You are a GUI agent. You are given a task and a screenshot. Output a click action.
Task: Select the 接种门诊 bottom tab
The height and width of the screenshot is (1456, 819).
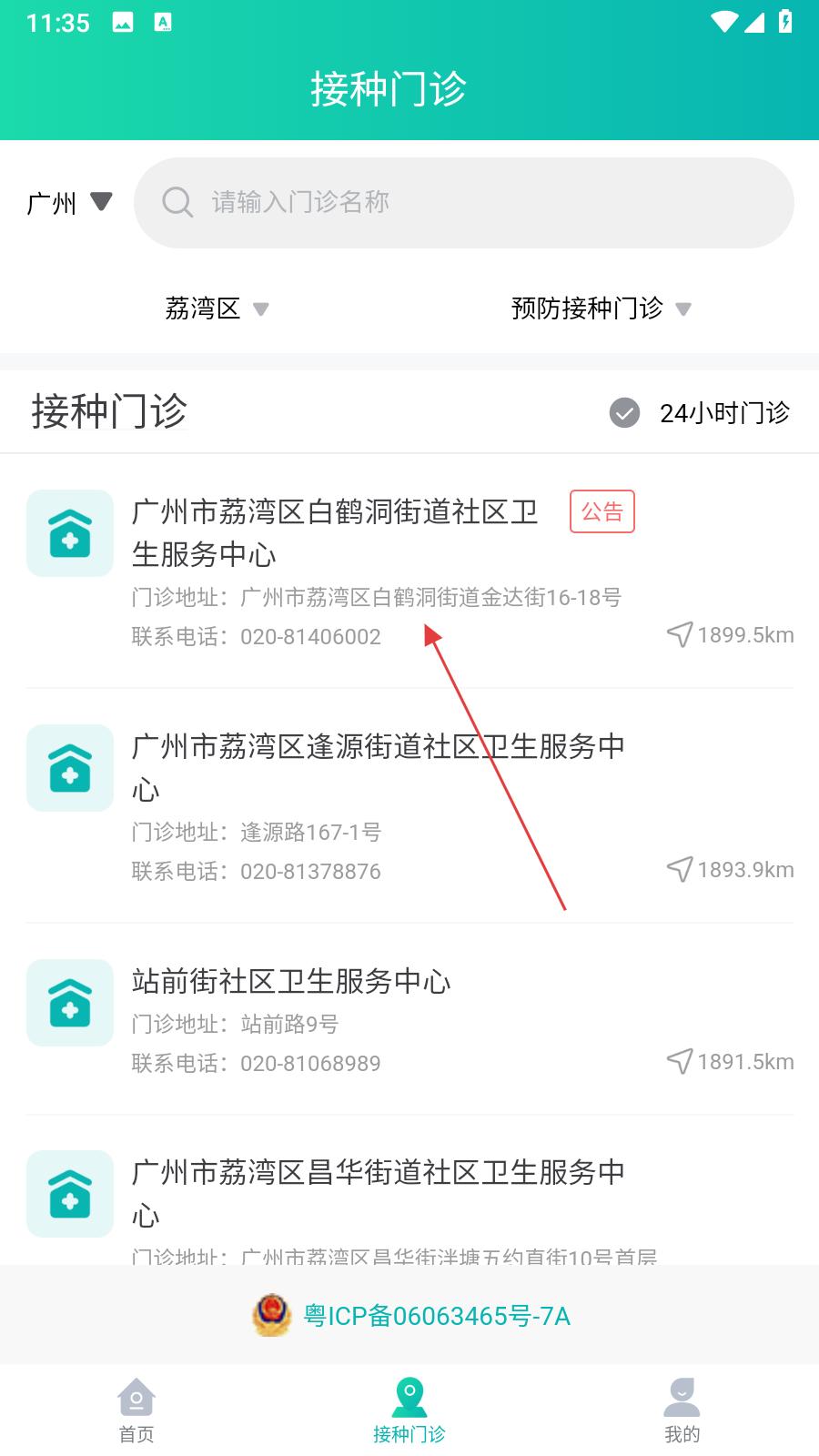pos(409,1410)
